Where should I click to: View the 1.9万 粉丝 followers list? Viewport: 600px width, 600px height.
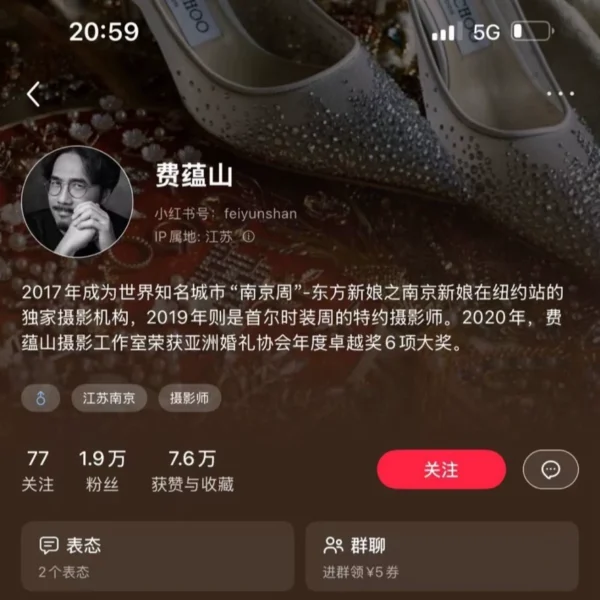[x=102, y=471]
